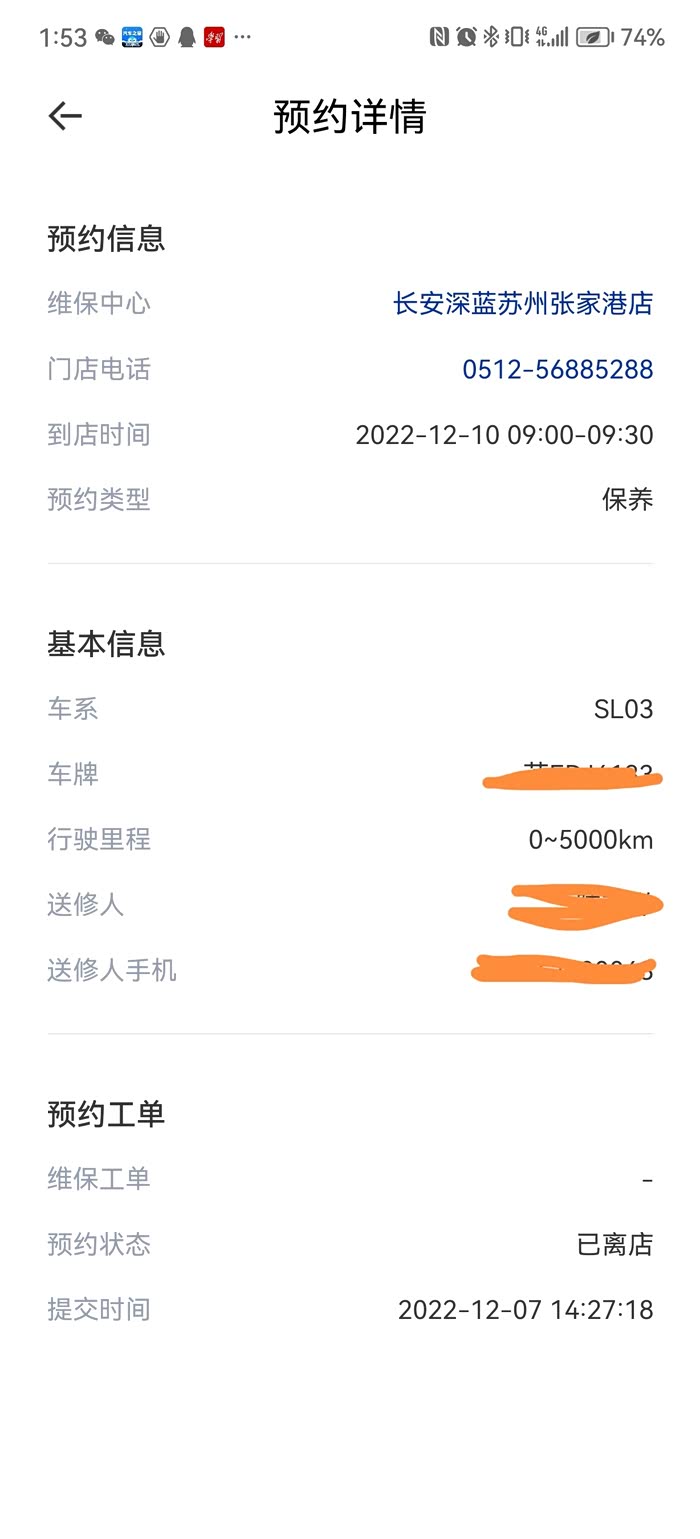This screenshot has width=700, height=1539.
Task: Go back from the 预约详情 page
Action: pyautogui.click(x=65, y=117)
